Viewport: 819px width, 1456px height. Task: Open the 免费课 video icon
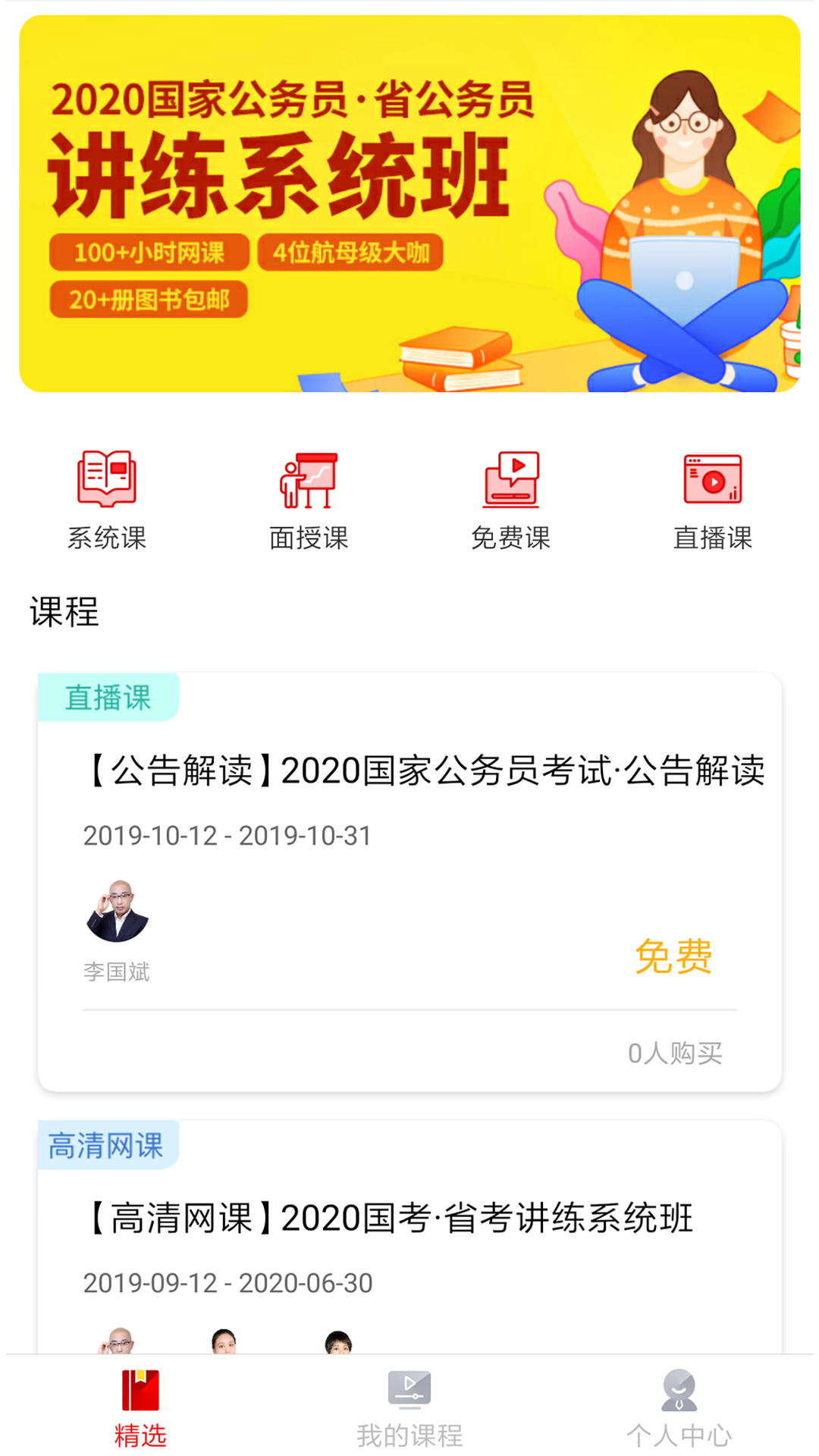pyautogui.click(x=512, y=478)
